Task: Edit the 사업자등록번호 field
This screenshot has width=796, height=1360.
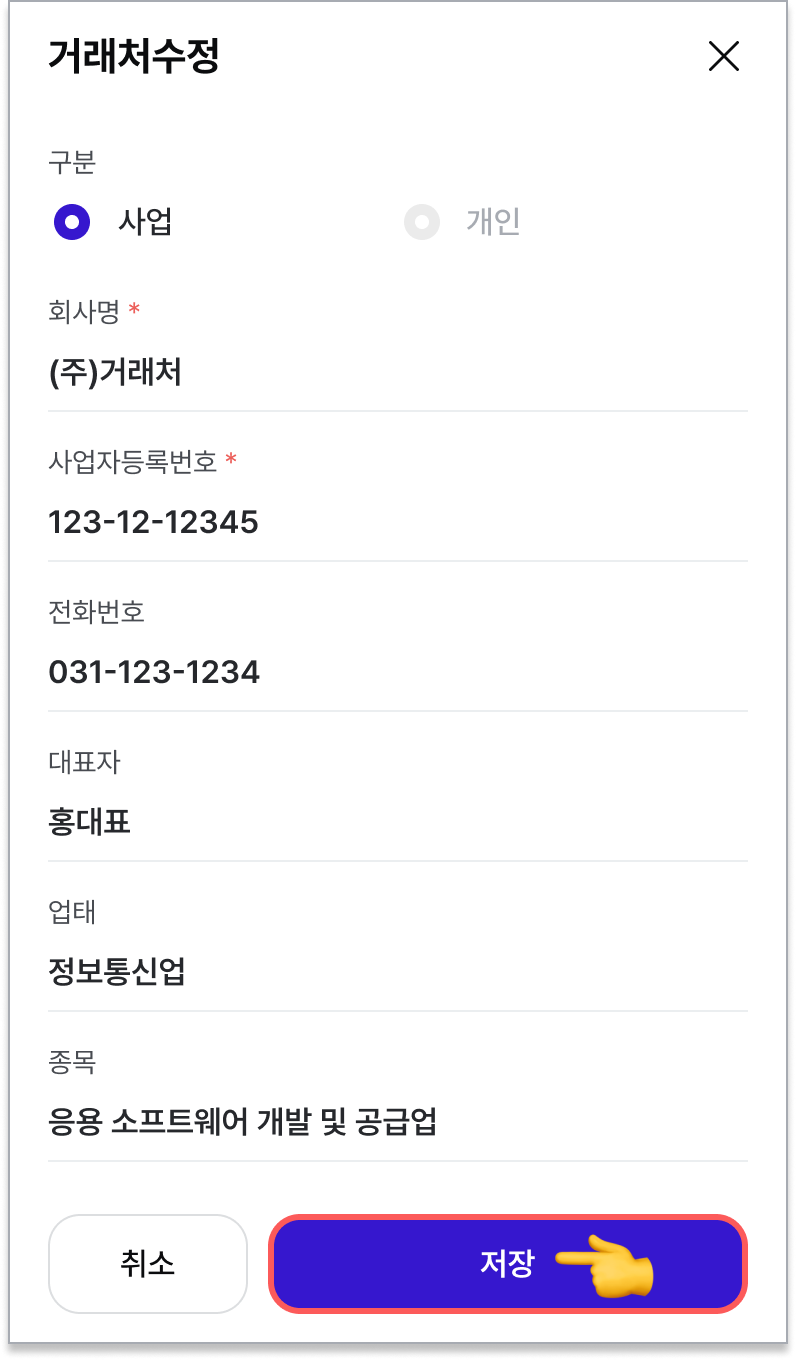Action: click(398, 523)
